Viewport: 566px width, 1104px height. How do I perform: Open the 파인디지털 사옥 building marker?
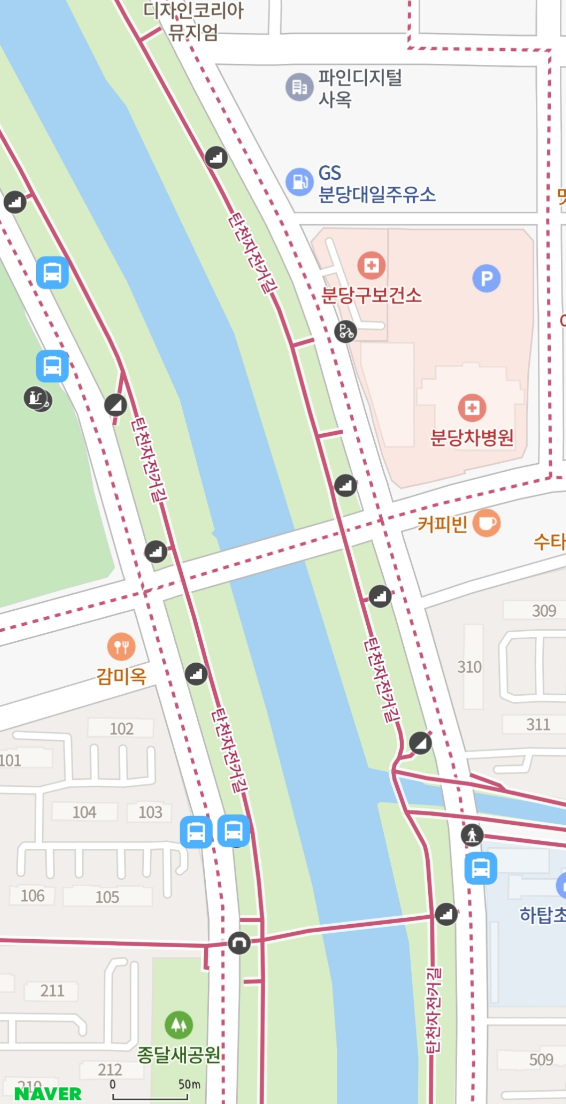299,87
